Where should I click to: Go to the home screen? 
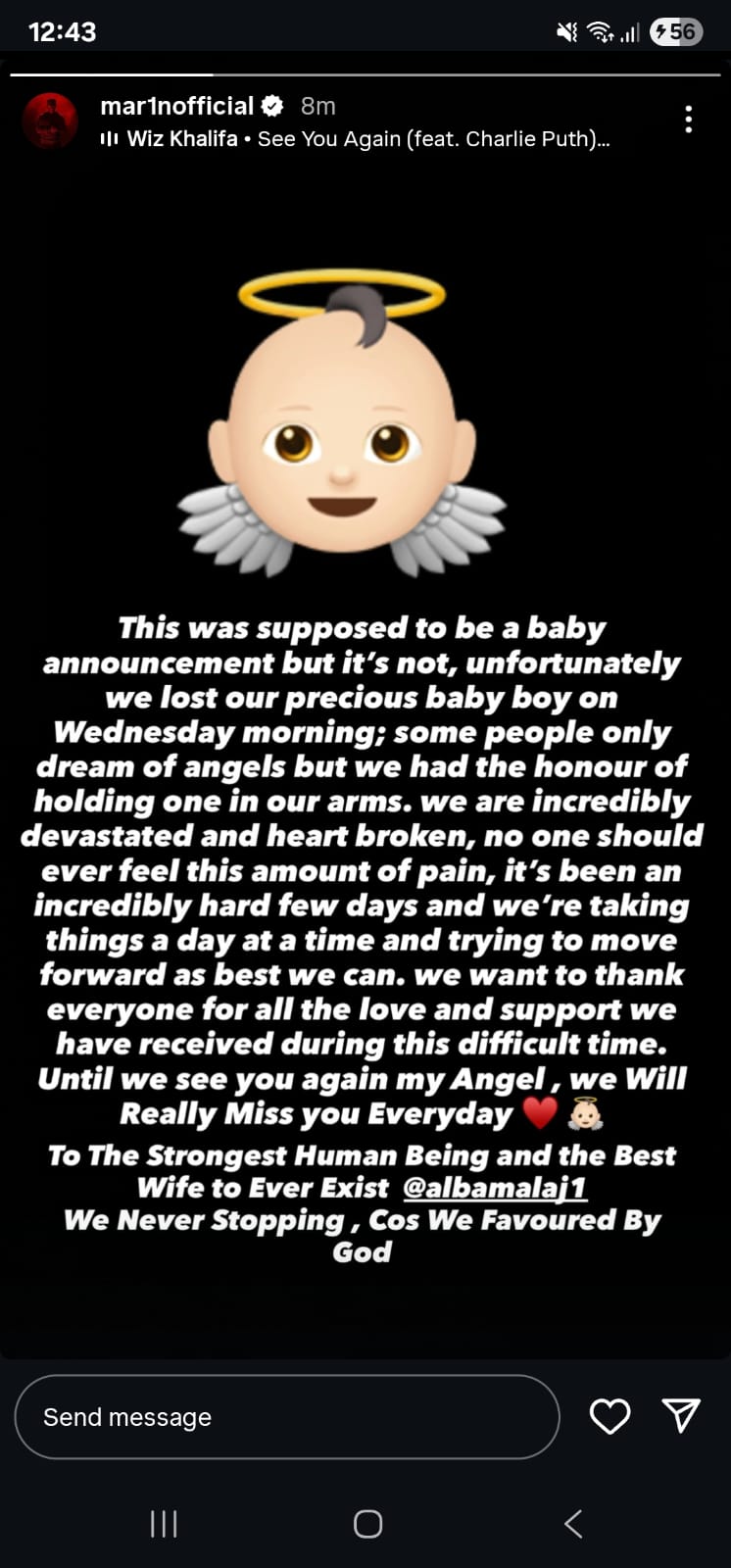coord(367,1523)
